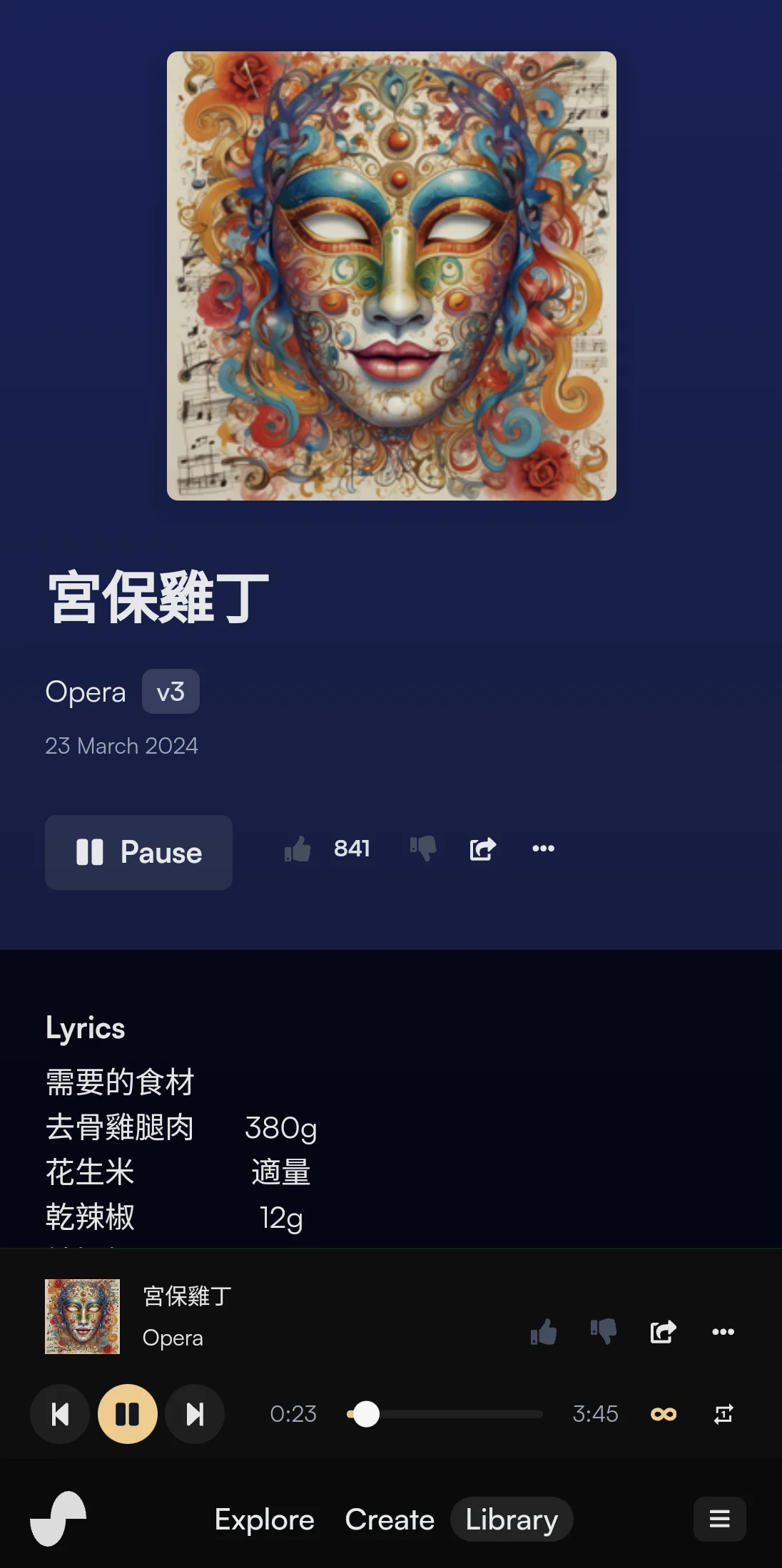This screenshot has height=1568, width=782.
Task: Share the song next to the Pause button
Action: (x=483, y=849)
